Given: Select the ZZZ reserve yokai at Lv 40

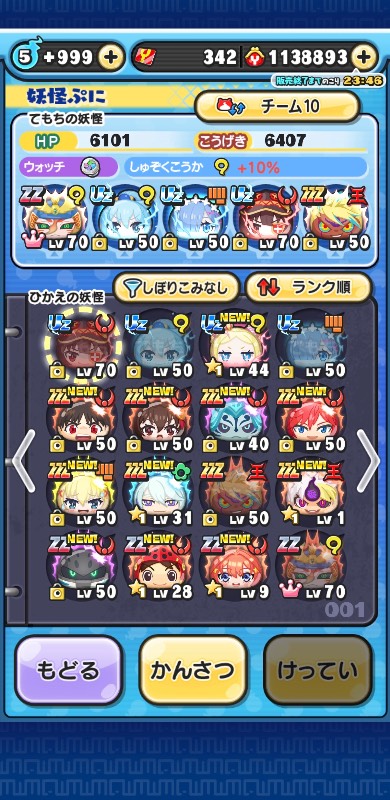Looking at the screenshot, I should (234, 419).
